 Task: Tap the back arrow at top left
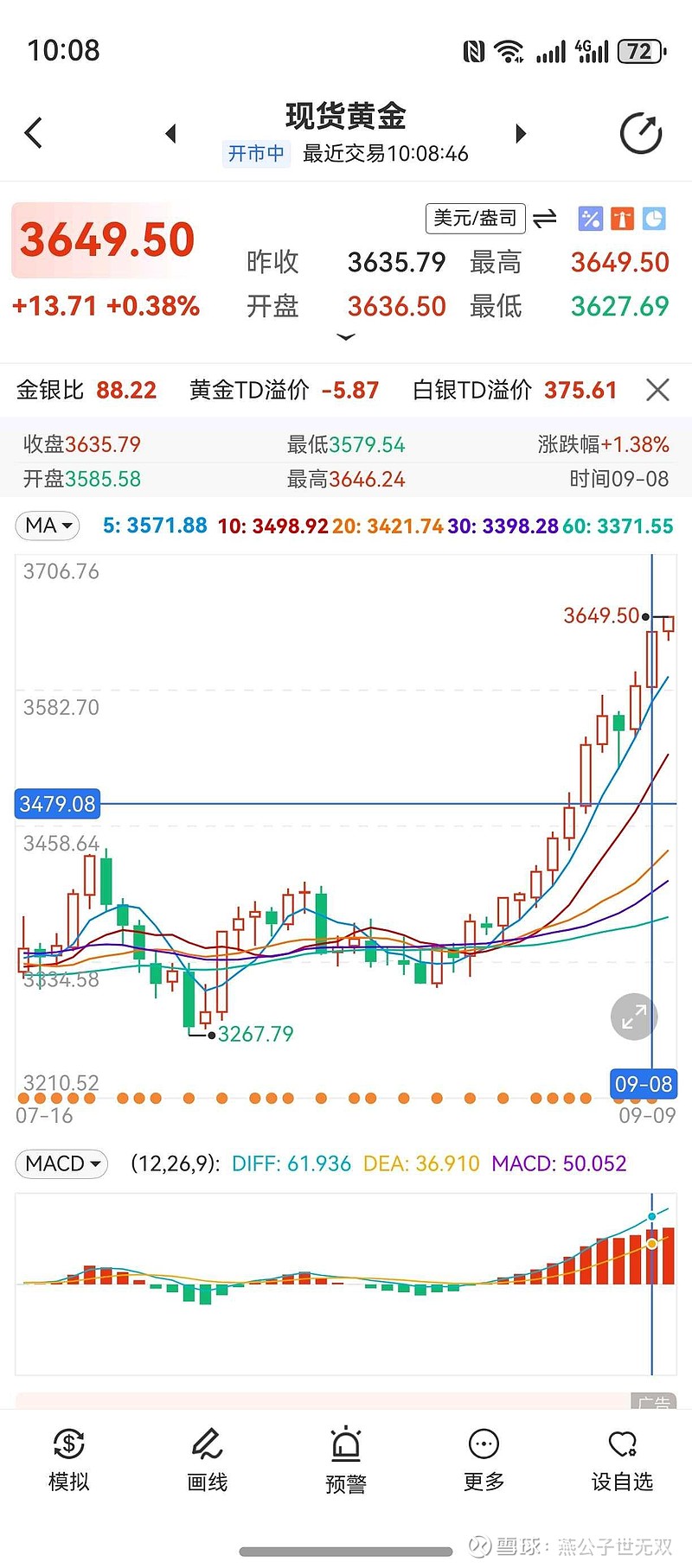point(32,132)
